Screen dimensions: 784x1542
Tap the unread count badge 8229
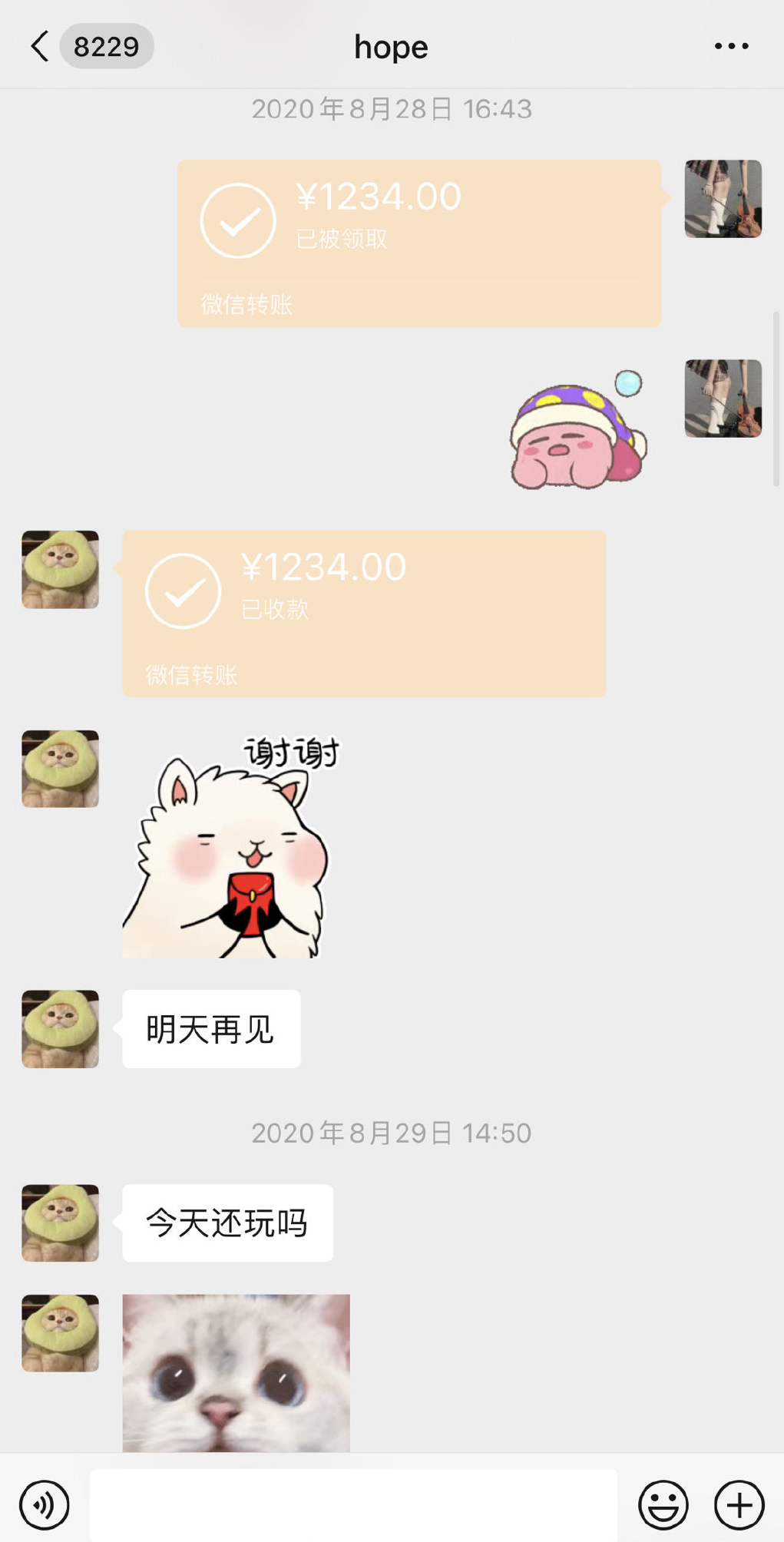[x=107, y=46]
